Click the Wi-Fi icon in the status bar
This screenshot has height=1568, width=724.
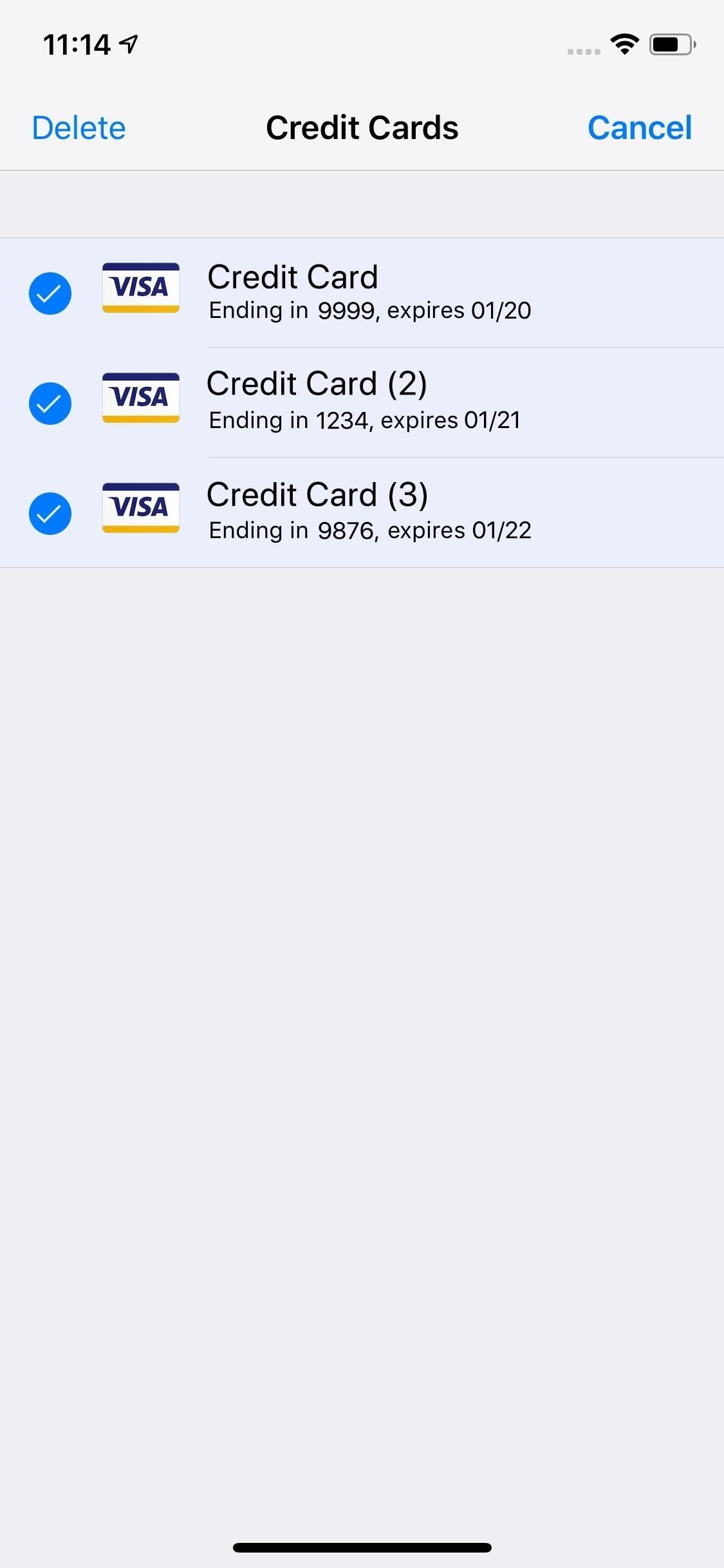[623, 43]
